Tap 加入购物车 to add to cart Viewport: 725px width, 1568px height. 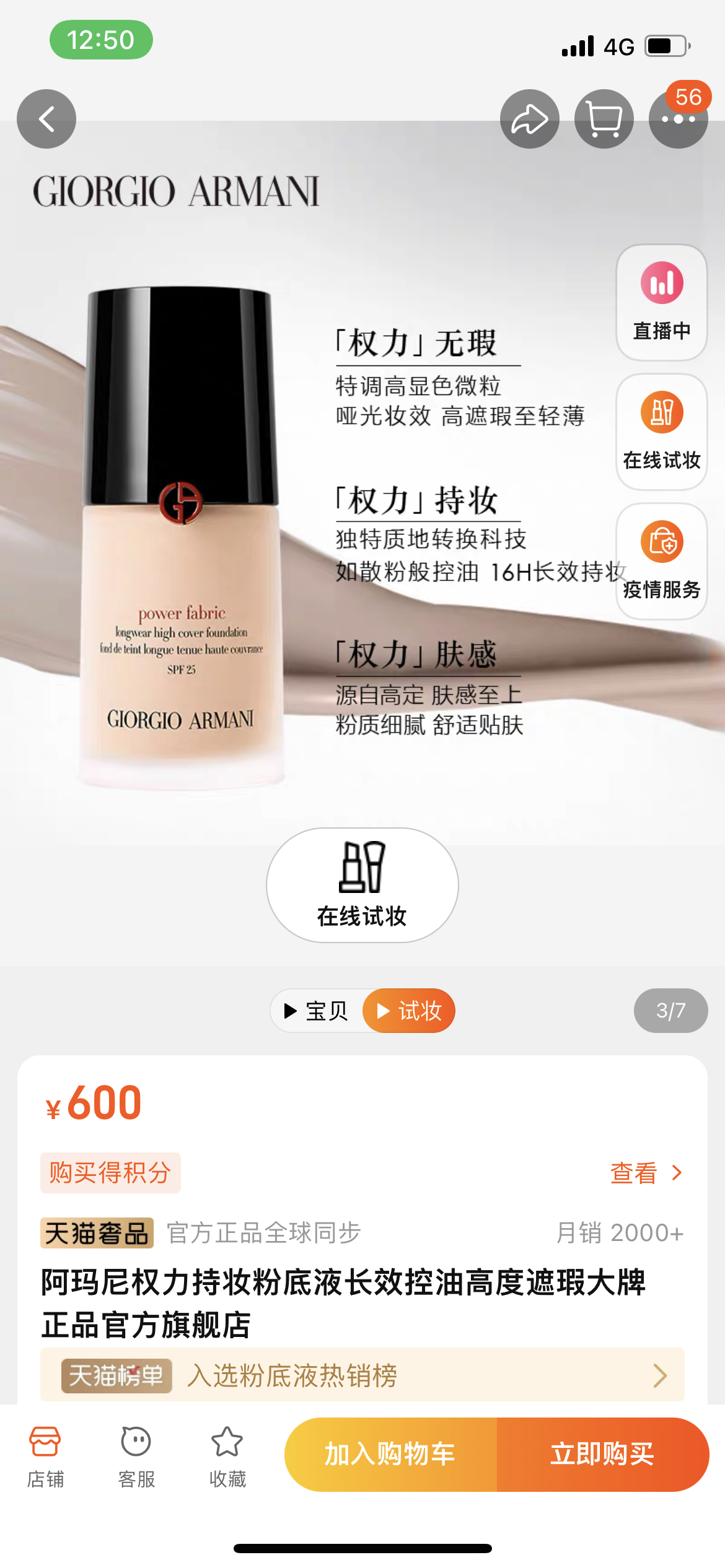[390, 1454]
